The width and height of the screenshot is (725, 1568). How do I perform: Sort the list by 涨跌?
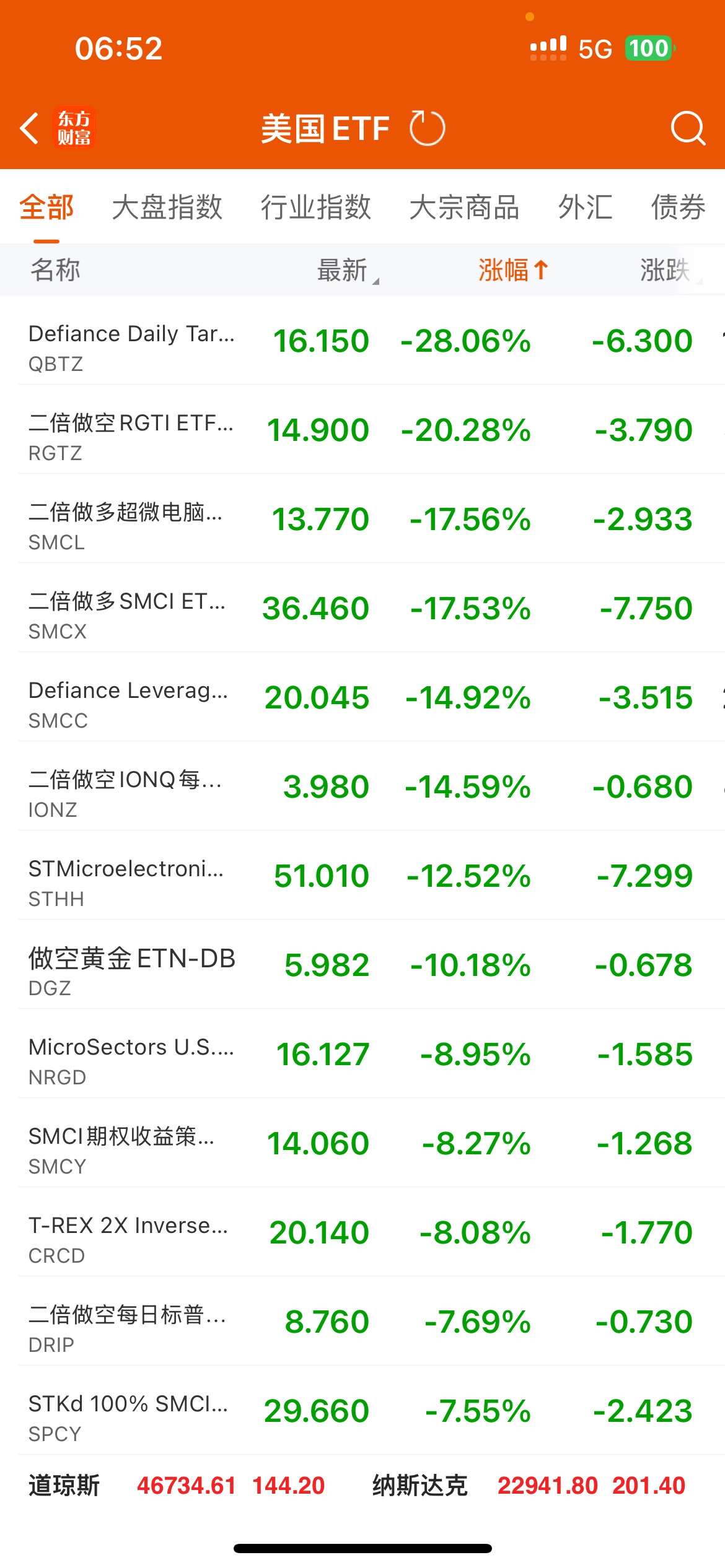pyautogui.click(x=666, y=270)
